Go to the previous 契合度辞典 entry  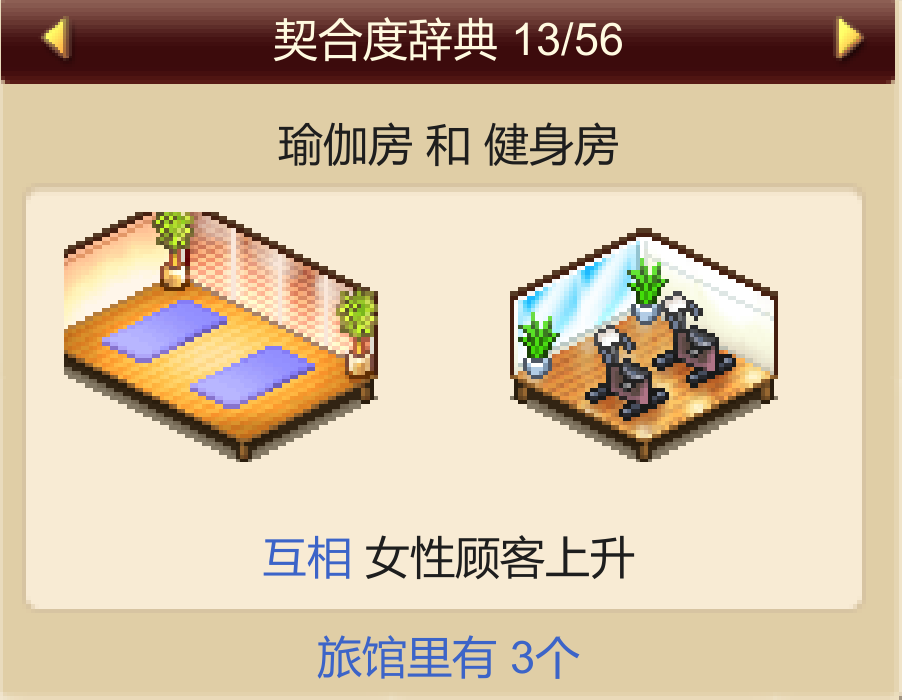pyautogui.click(x=54, y=39)
